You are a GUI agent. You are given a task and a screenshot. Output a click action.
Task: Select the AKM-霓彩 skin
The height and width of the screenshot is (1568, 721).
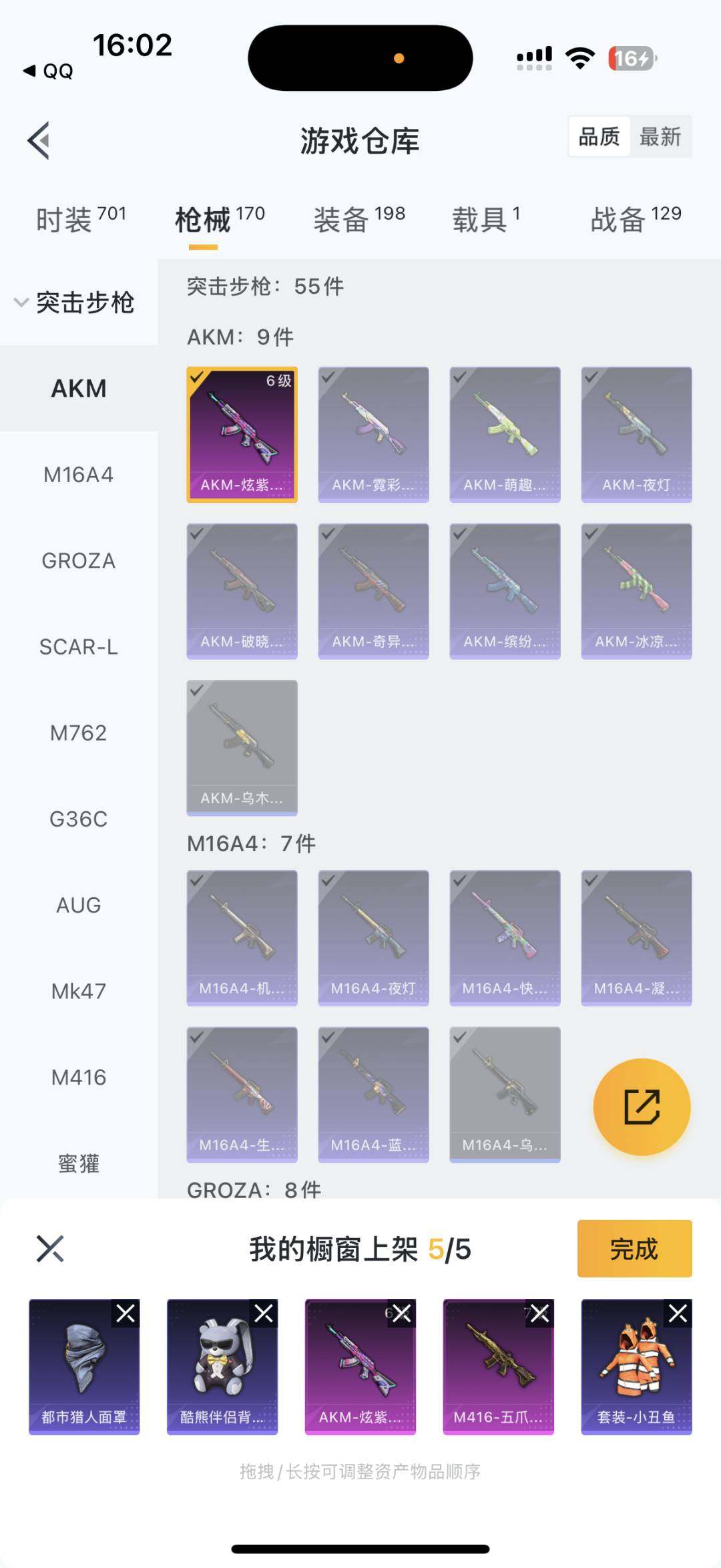pos(373,434)
